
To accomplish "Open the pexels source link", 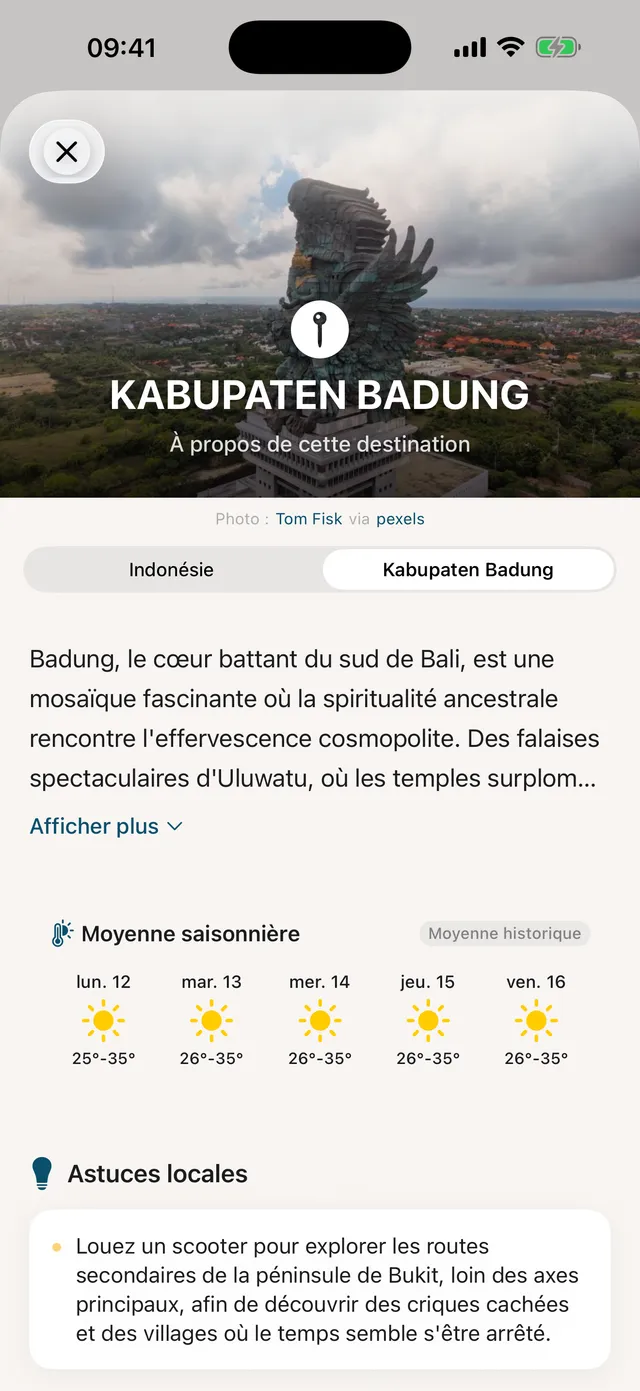I will pos(400,519).
